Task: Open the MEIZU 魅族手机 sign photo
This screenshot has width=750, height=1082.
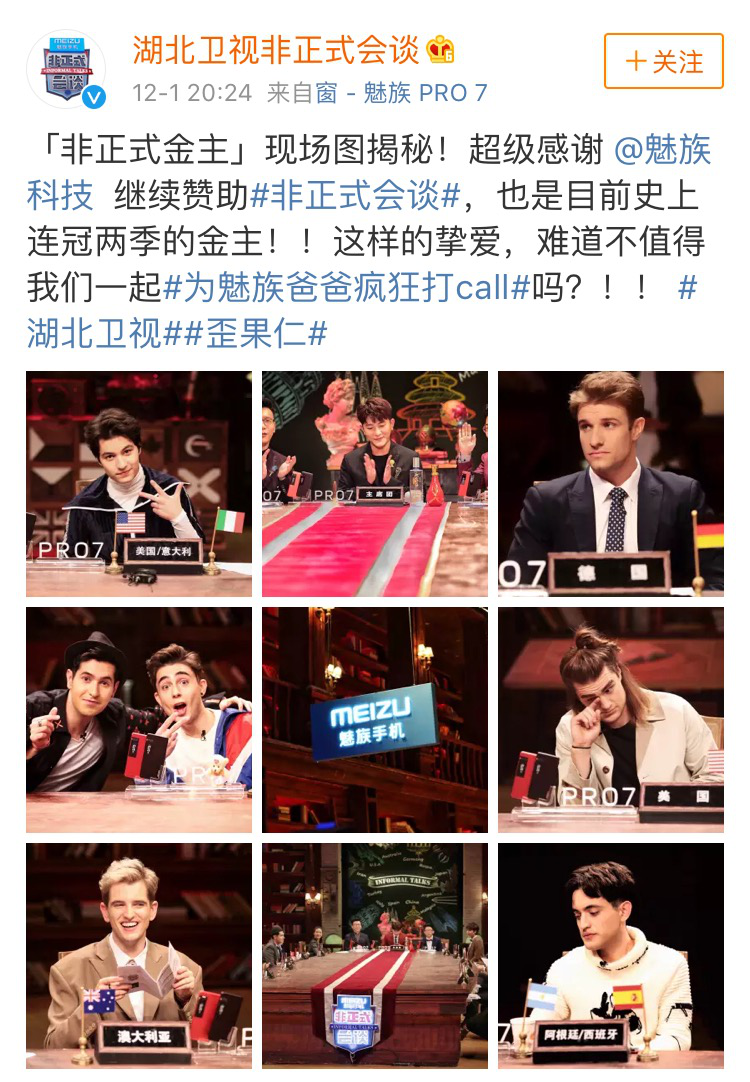Action: pyautogui.click(x=375, y=719)
